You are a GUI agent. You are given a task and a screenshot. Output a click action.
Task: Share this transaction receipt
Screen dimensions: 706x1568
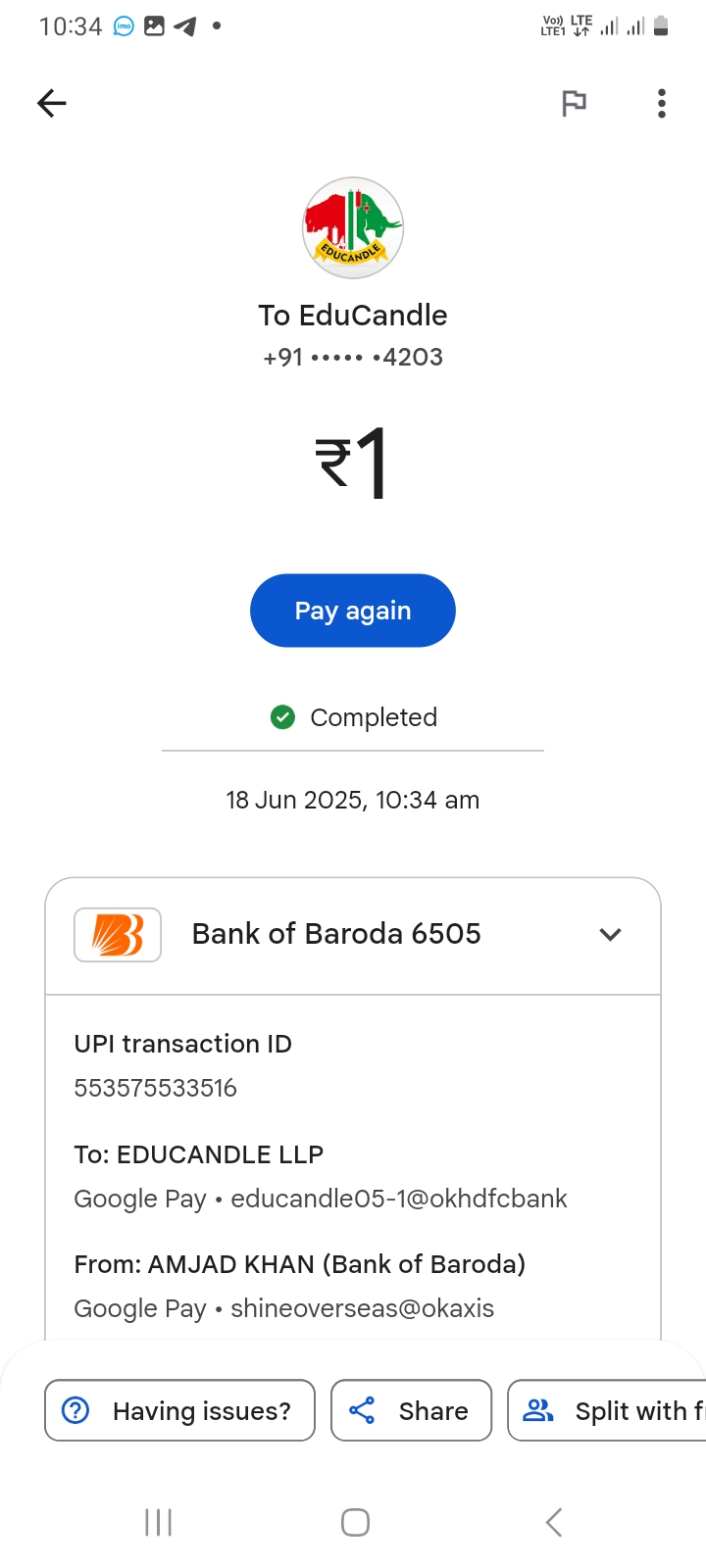point(411,1410)
